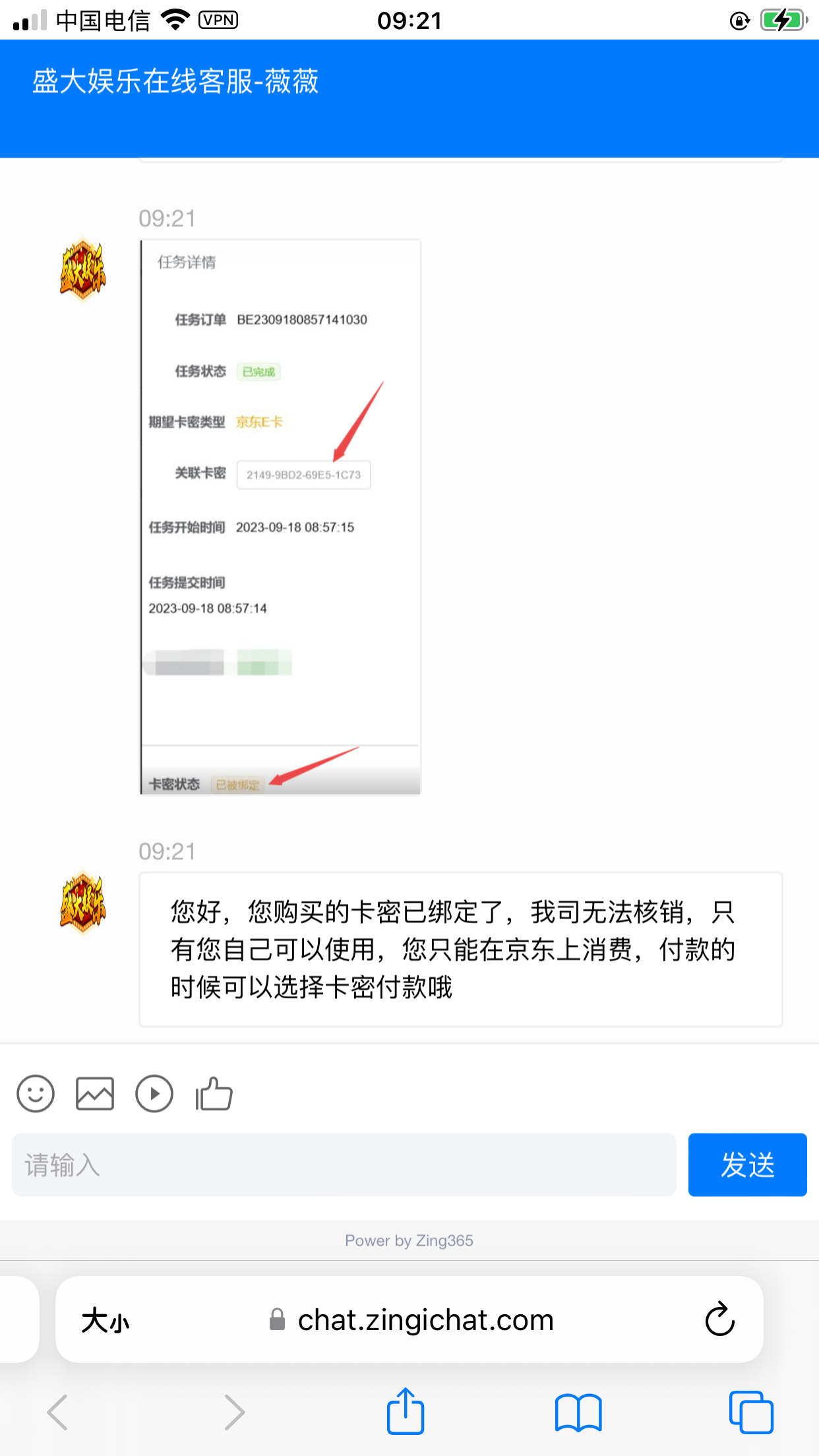Tap the 盛大娱乐在线客服-薇薇 title bar

[175, 82]
